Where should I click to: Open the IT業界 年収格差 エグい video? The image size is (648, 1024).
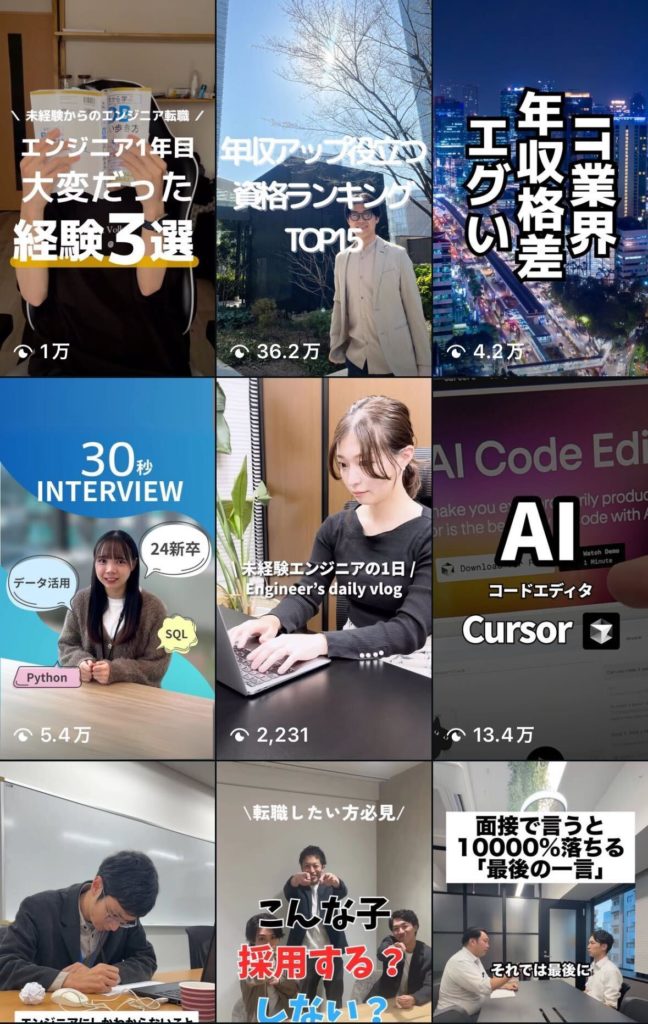tap(540, 190)
